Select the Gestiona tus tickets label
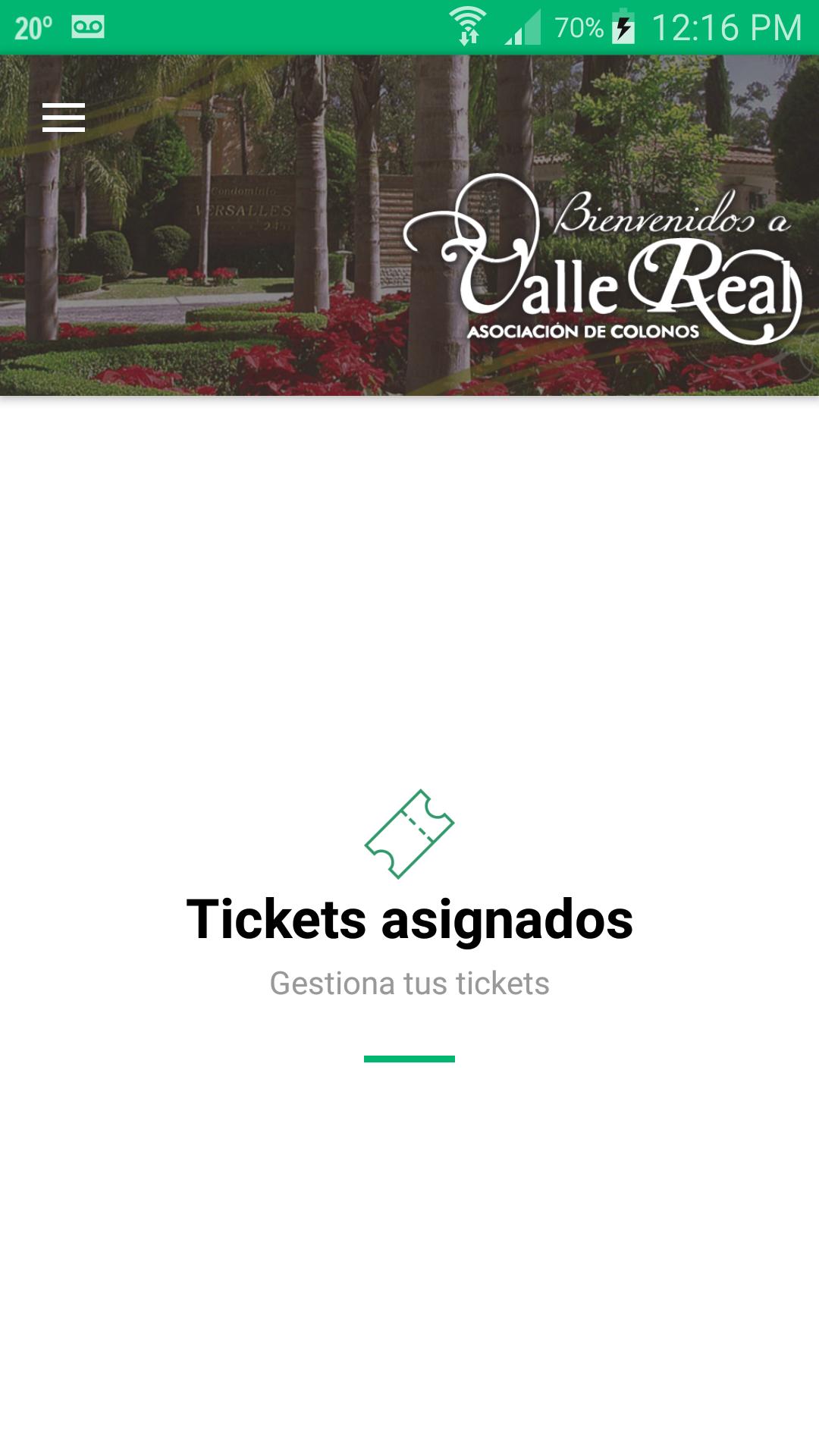 pyautogui.click(x=409, y=984)
